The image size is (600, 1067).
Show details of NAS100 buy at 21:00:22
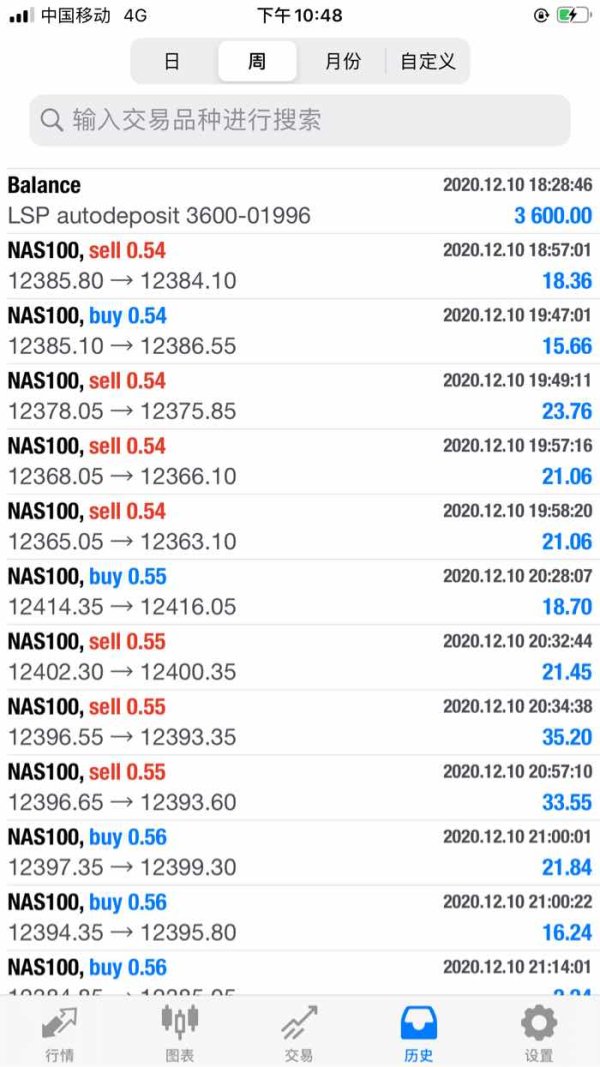[x=300, y=918]
